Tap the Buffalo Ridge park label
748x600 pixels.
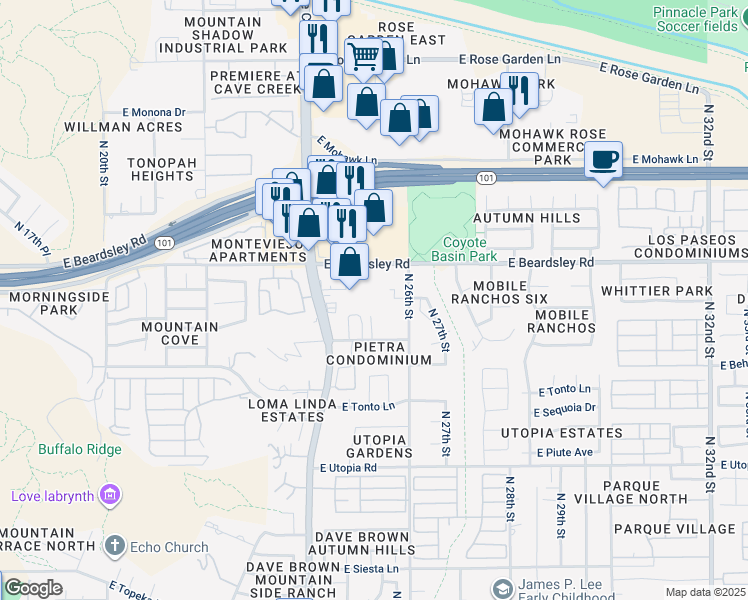[80, 449]
